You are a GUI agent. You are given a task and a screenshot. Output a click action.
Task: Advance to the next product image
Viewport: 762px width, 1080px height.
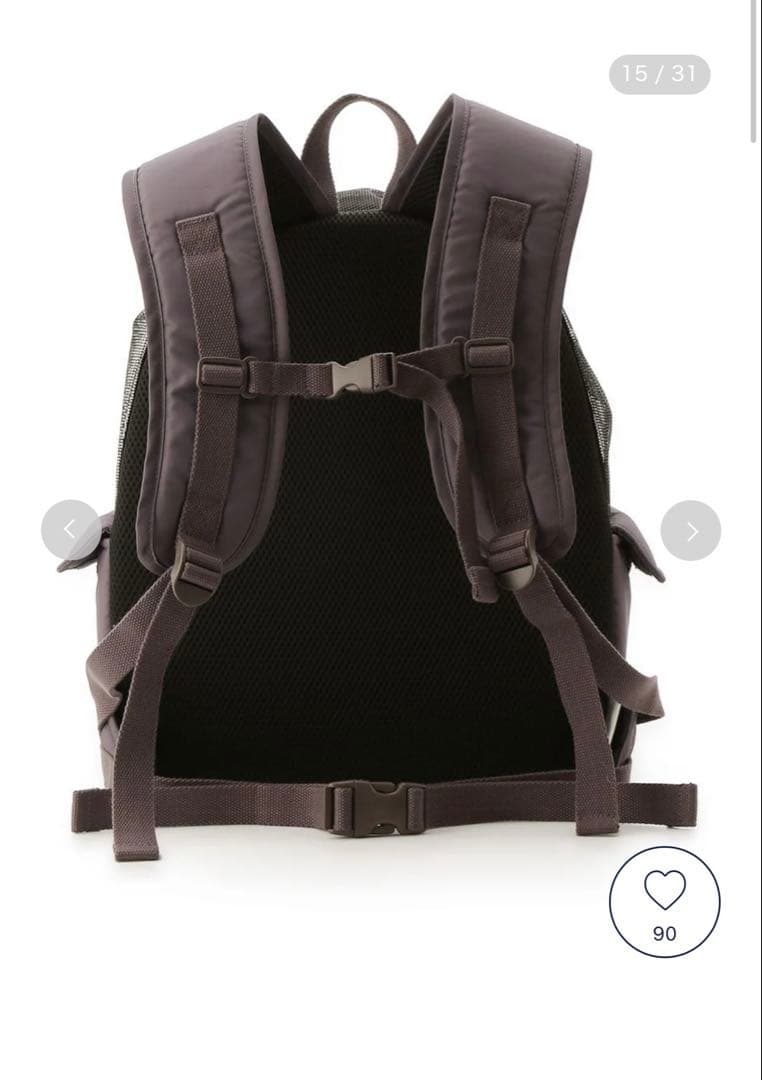click(691, 530)
